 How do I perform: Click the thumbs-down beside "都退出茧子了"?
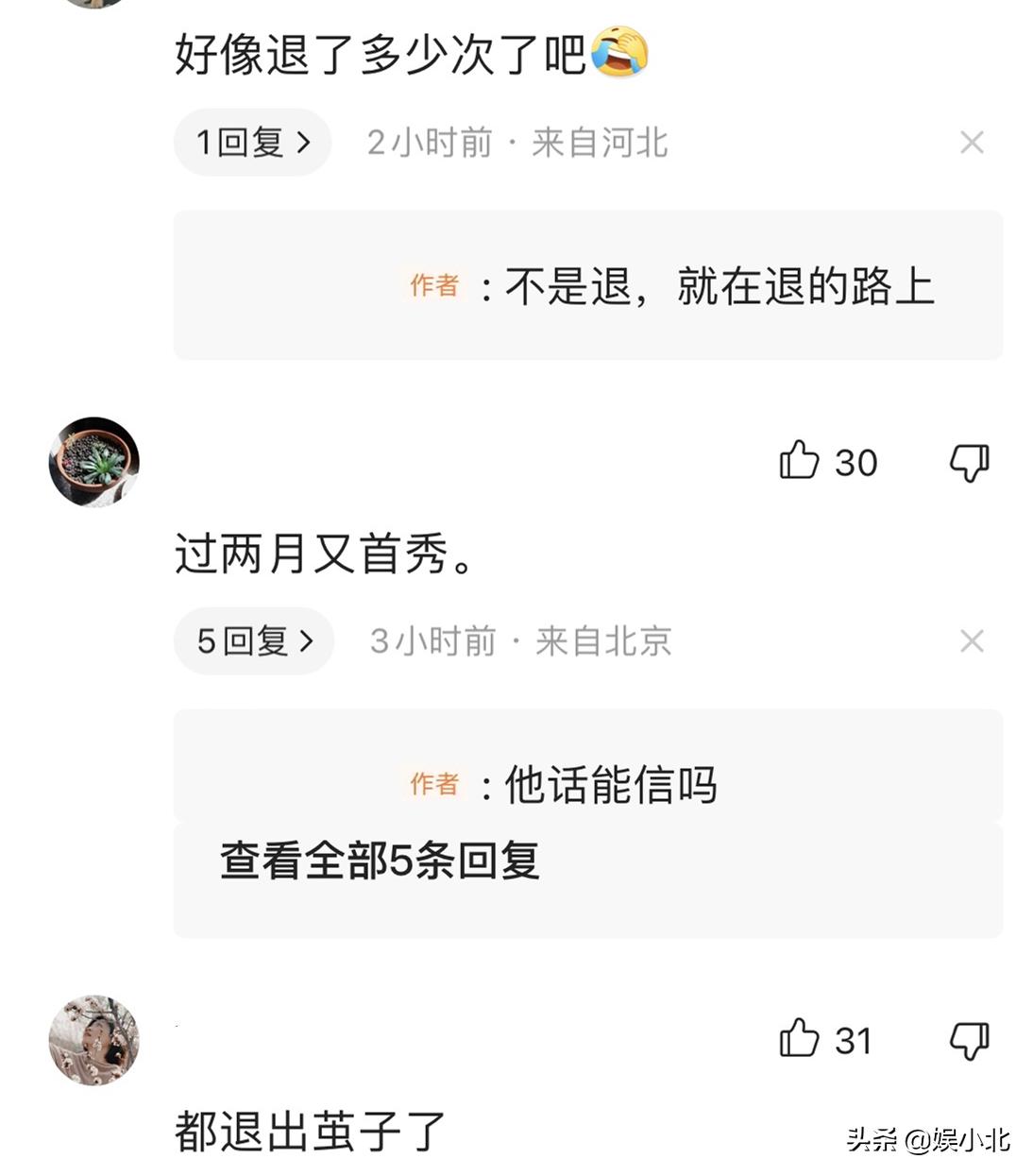[x=969, y=1042]
